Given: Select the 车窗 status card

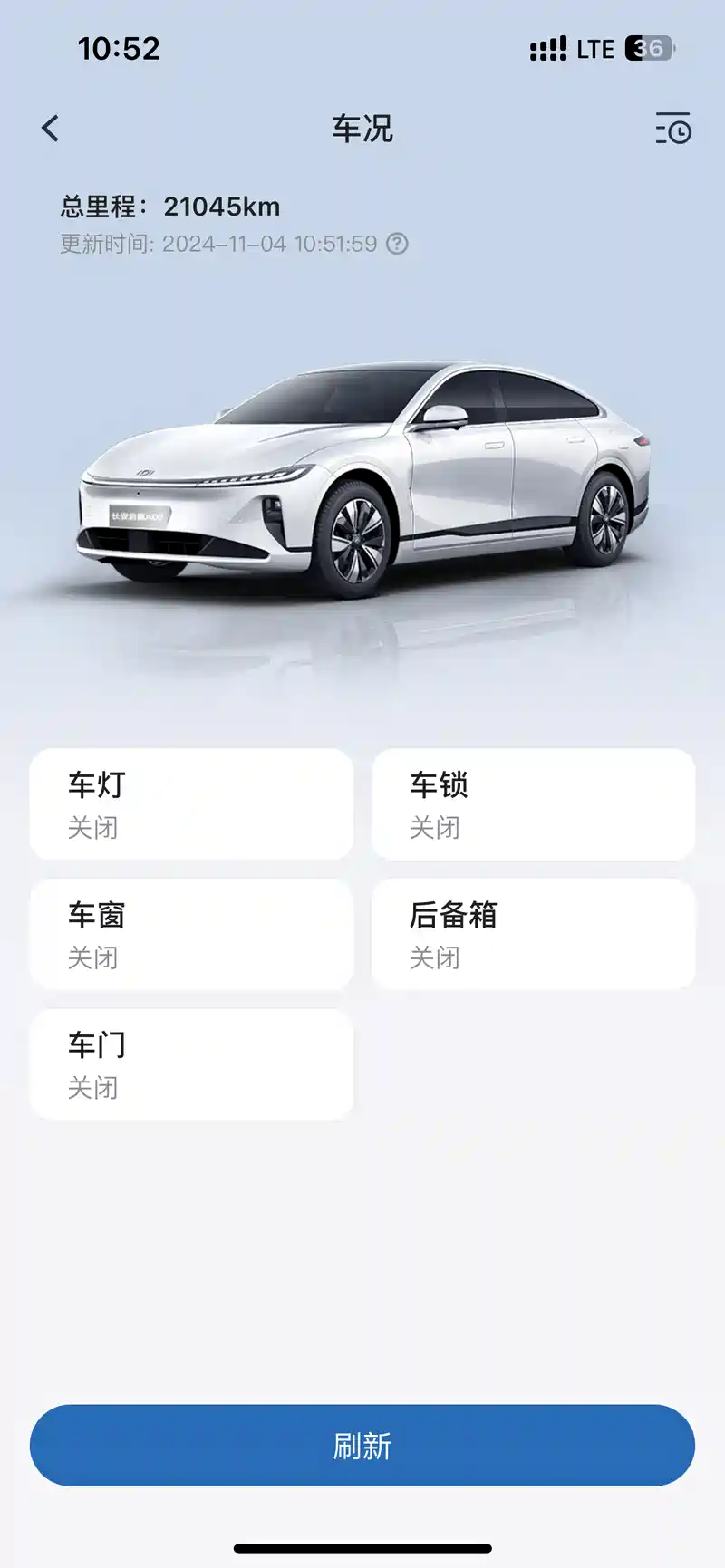Looking at the screenshot, I should [x=191, y=934].
